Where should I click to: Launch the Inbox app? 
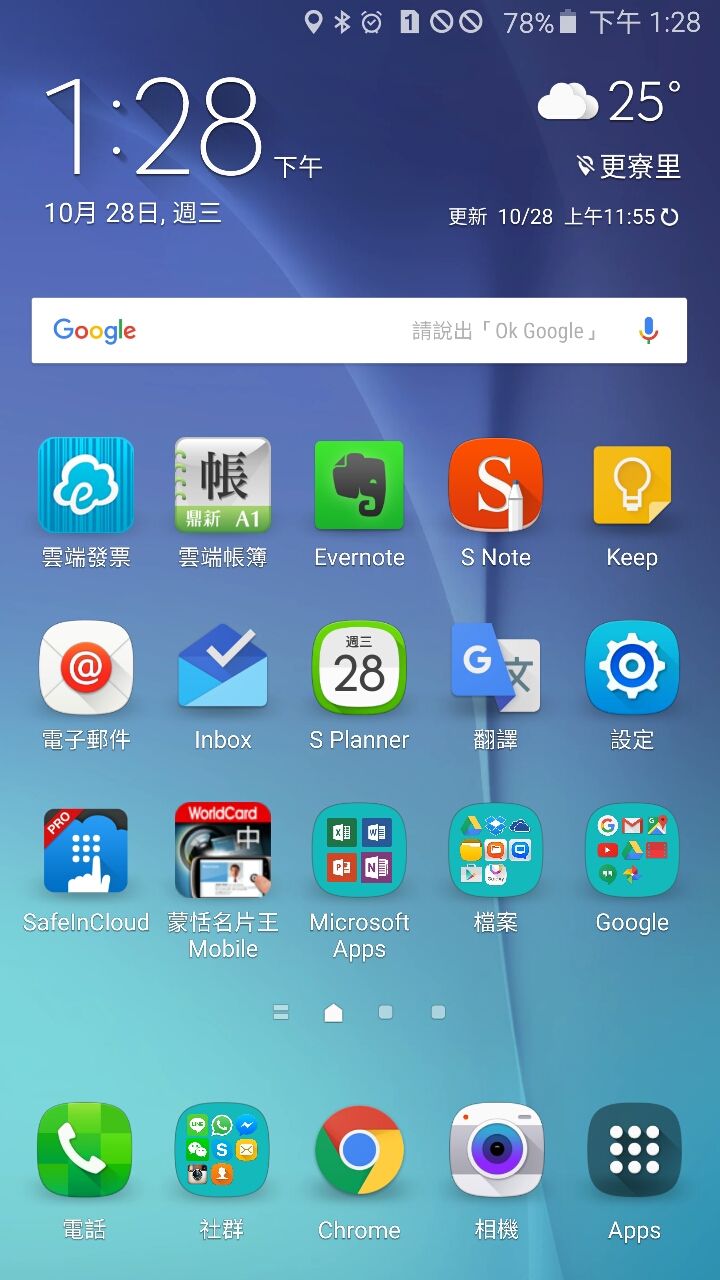[x=222, y=667]
